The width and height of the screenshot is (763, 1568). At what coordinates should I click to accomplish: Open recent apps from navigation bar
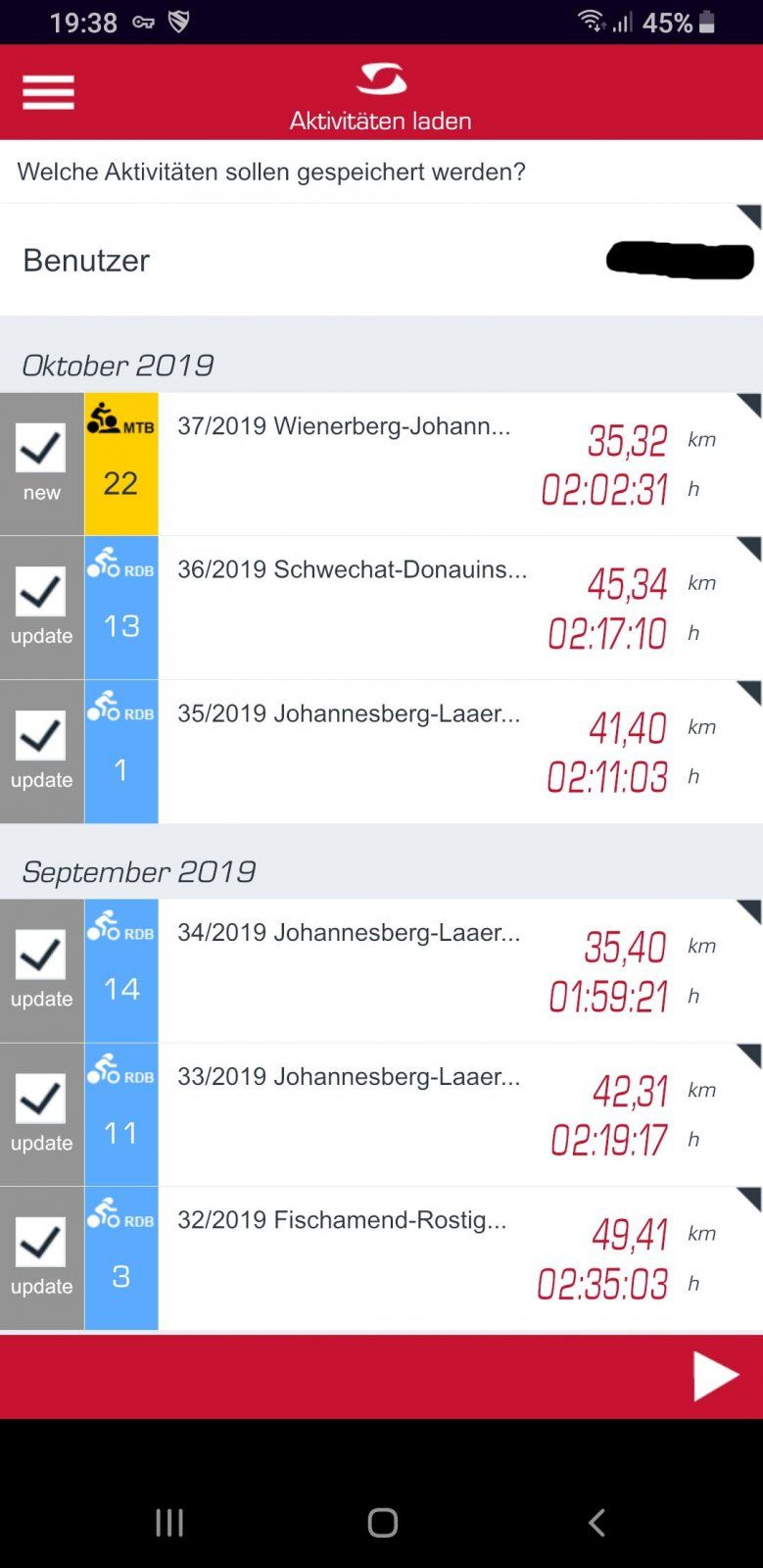[x=169, y=1522]
